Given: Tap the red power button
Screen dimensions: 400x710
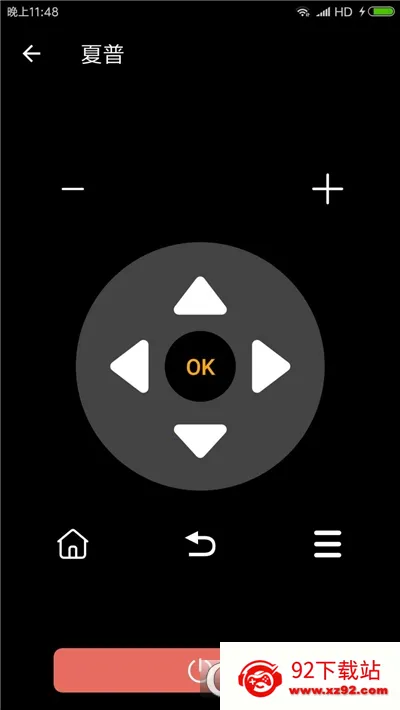Looking at the screenshot, I should (137, 670).
